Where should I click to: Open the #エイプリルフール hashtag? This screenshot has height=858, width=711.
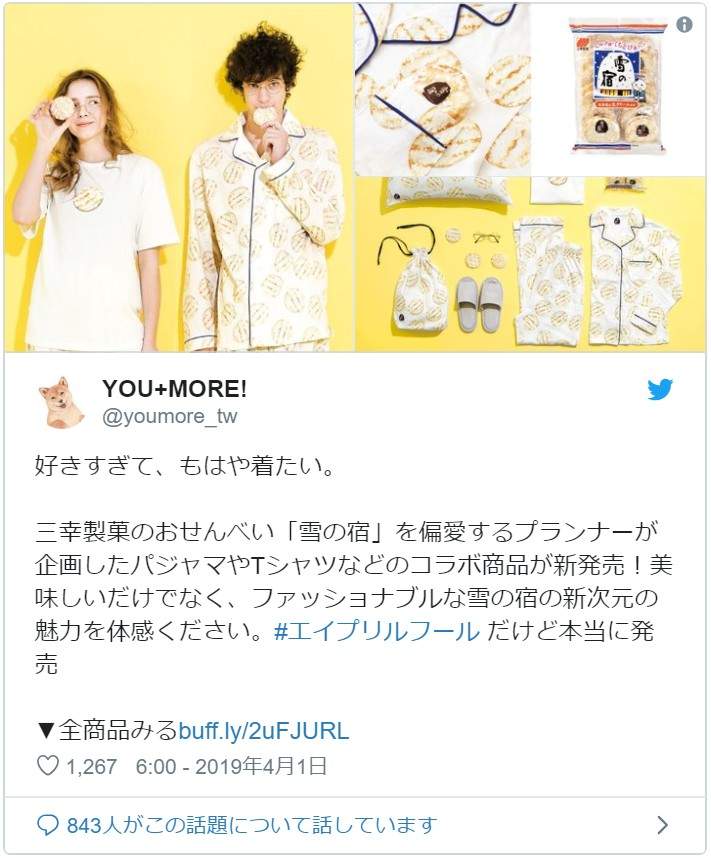coord(375,633)
